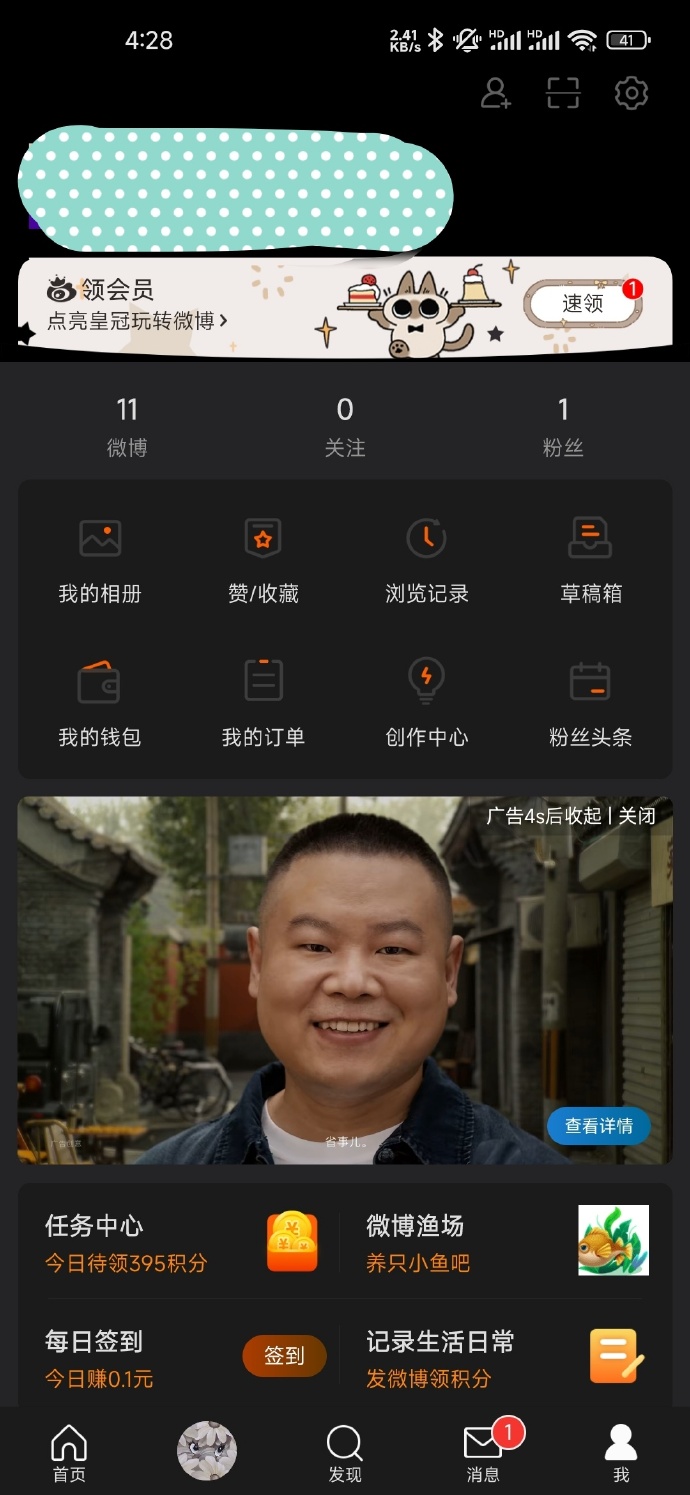This screenshot has height=1495, width=690.
Task: Open 我的订单 orders
Action: click(263, 705)
